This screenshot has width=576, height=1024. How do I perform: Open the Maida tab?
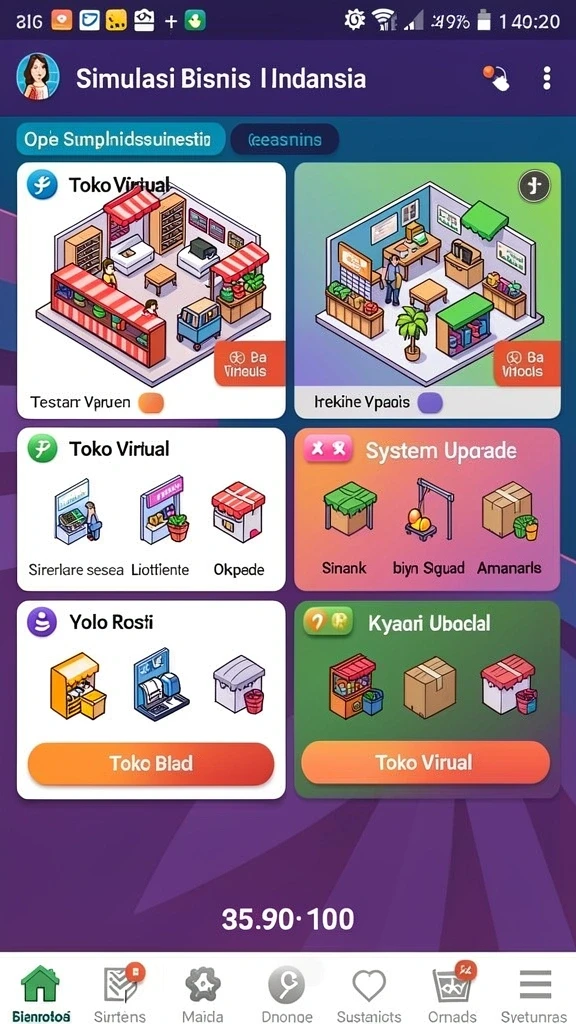(x=202, y=993)
